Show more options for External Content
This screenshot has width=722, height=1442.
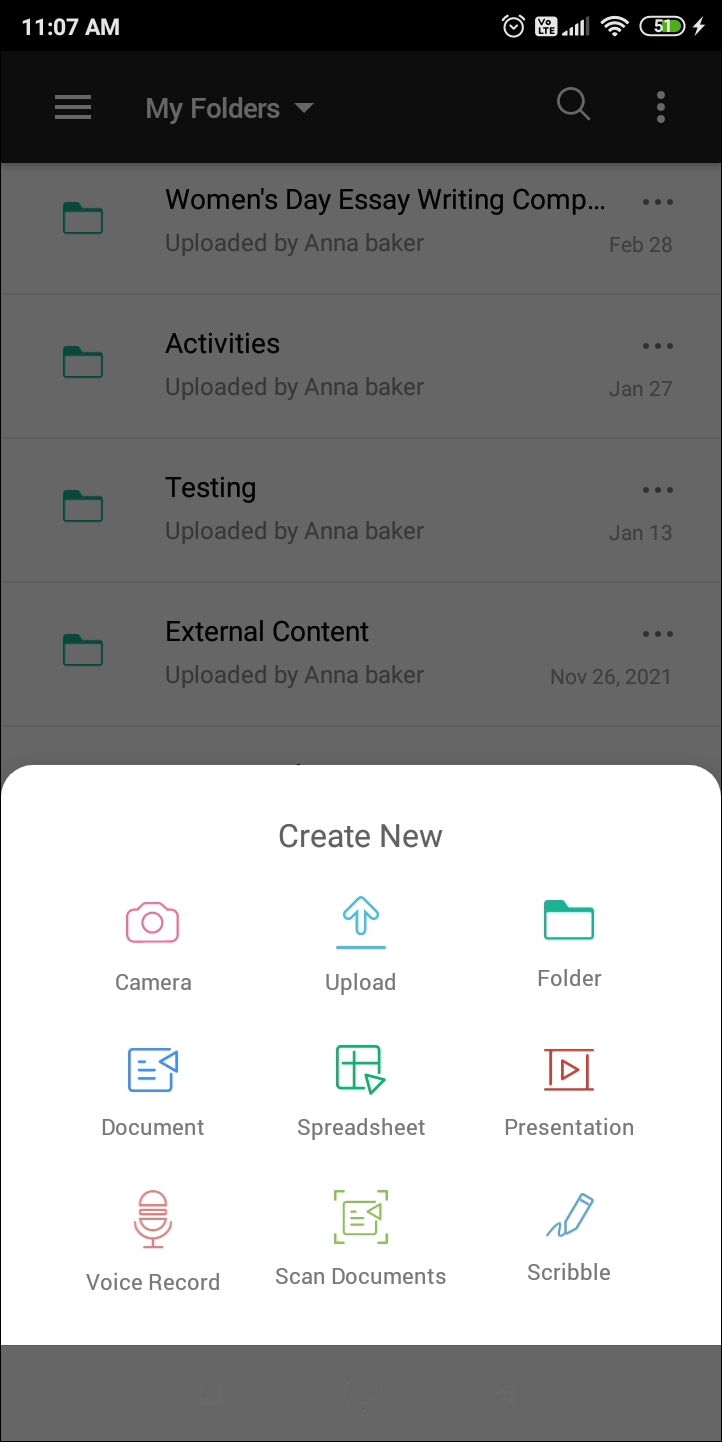(657, 634)
